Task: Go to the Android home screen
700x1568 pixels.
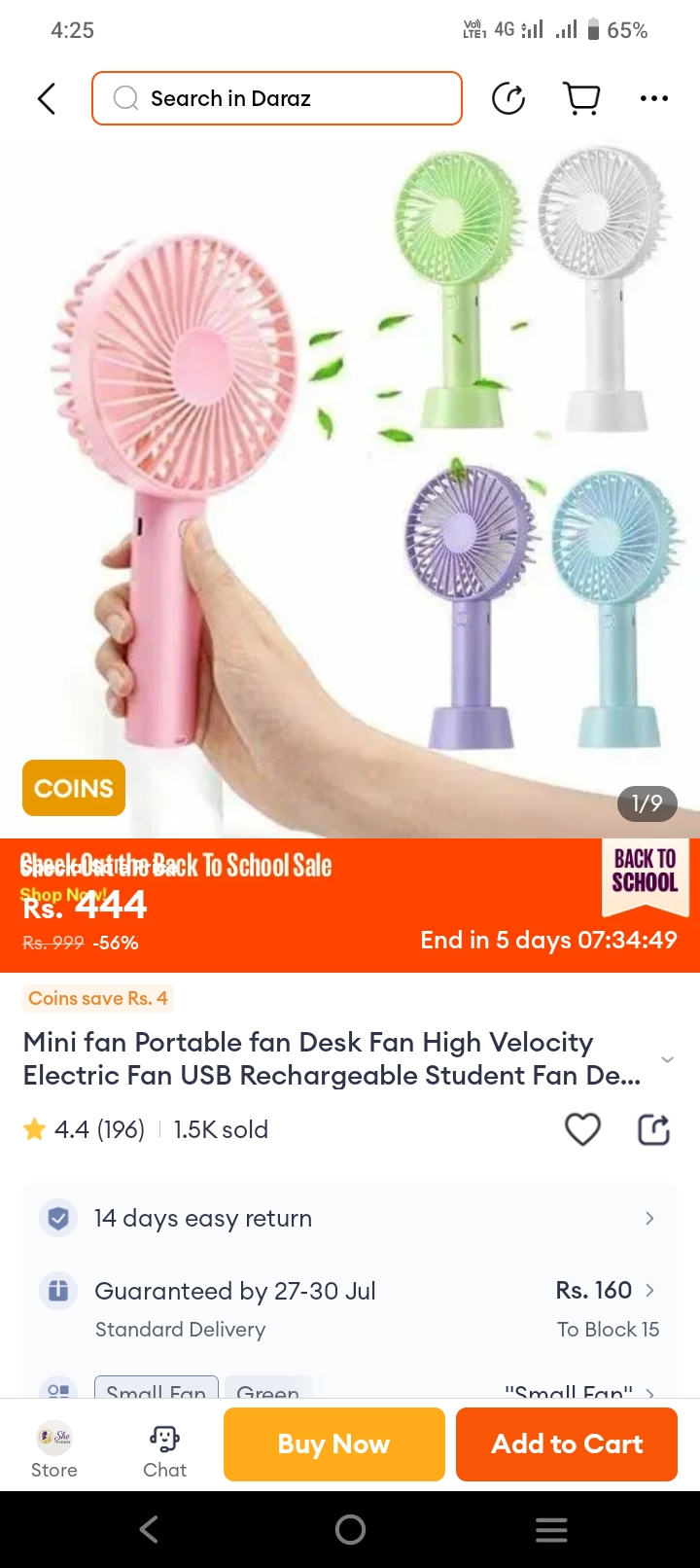Action: coord(350,1530)
